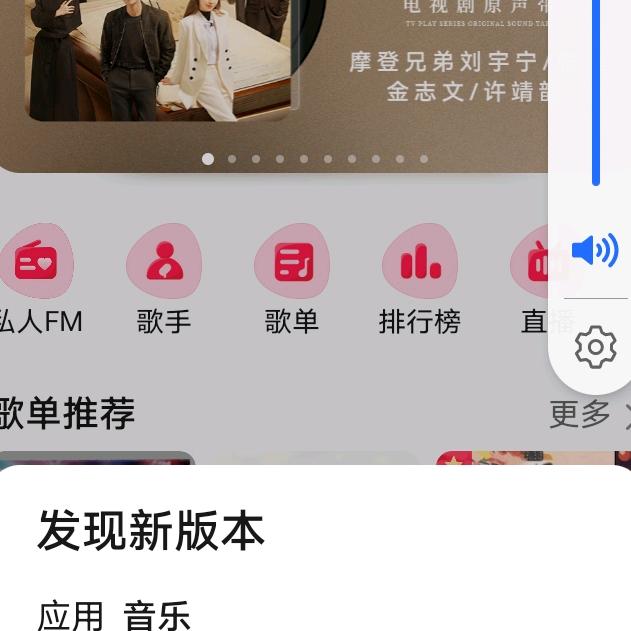Open sound settings via the gear icon
The height and width of the screenshot is (631, 631).
click(x=596, y=347)
